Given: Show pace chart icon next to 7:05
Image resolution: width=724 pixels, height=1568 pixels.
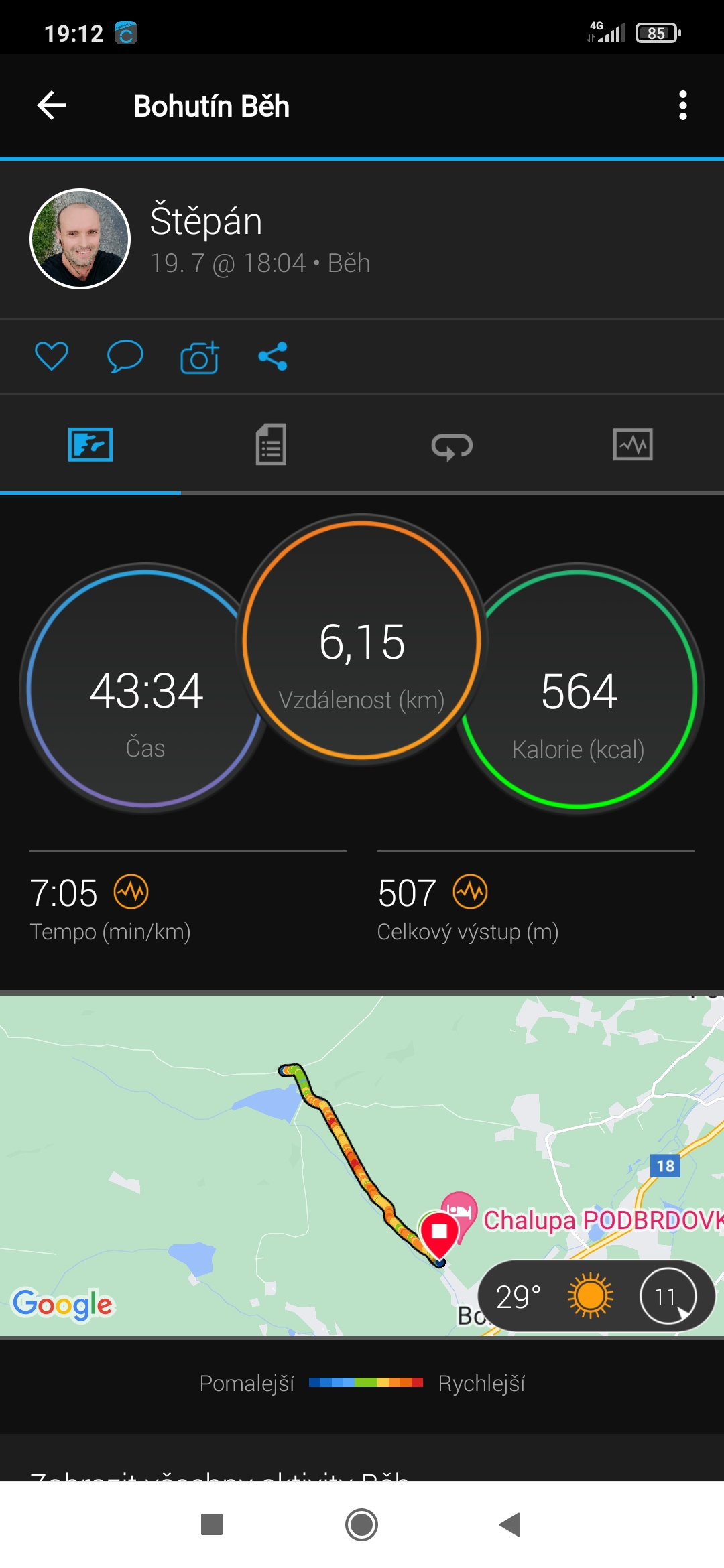Looking at the screenshot, I should (131, 892).
